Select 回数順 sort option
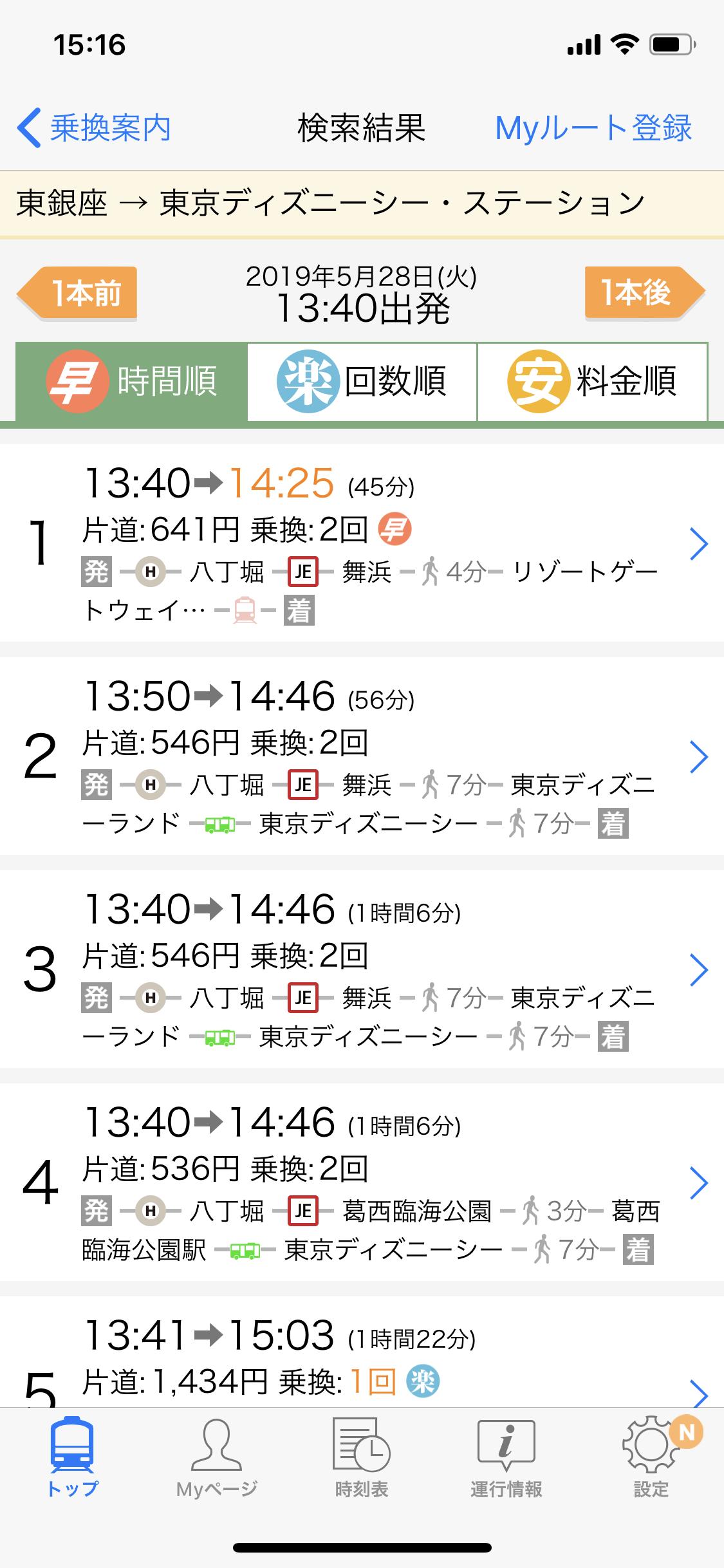 tap(396, 380)
